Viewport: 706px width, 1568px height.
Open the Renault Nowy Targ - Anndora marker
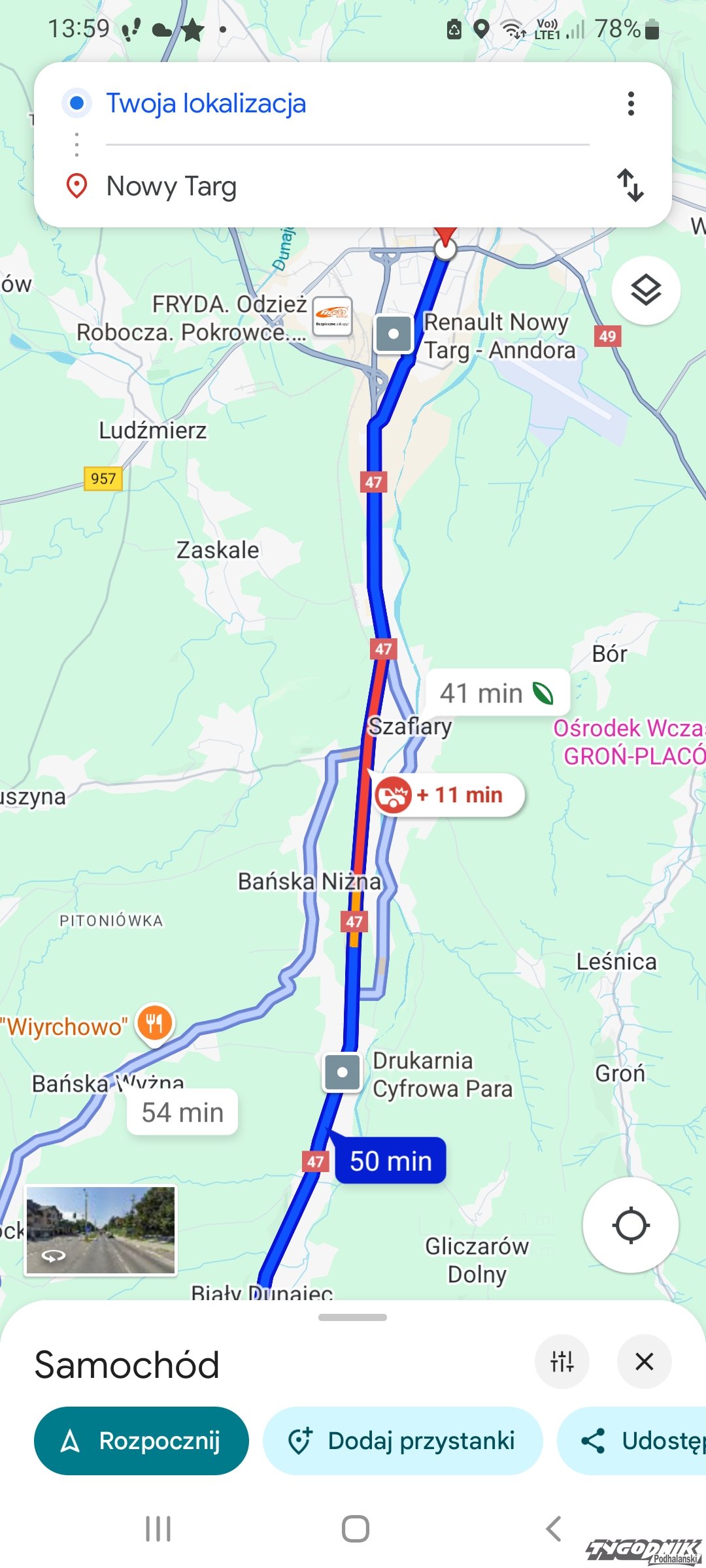[x=394, y=334]
